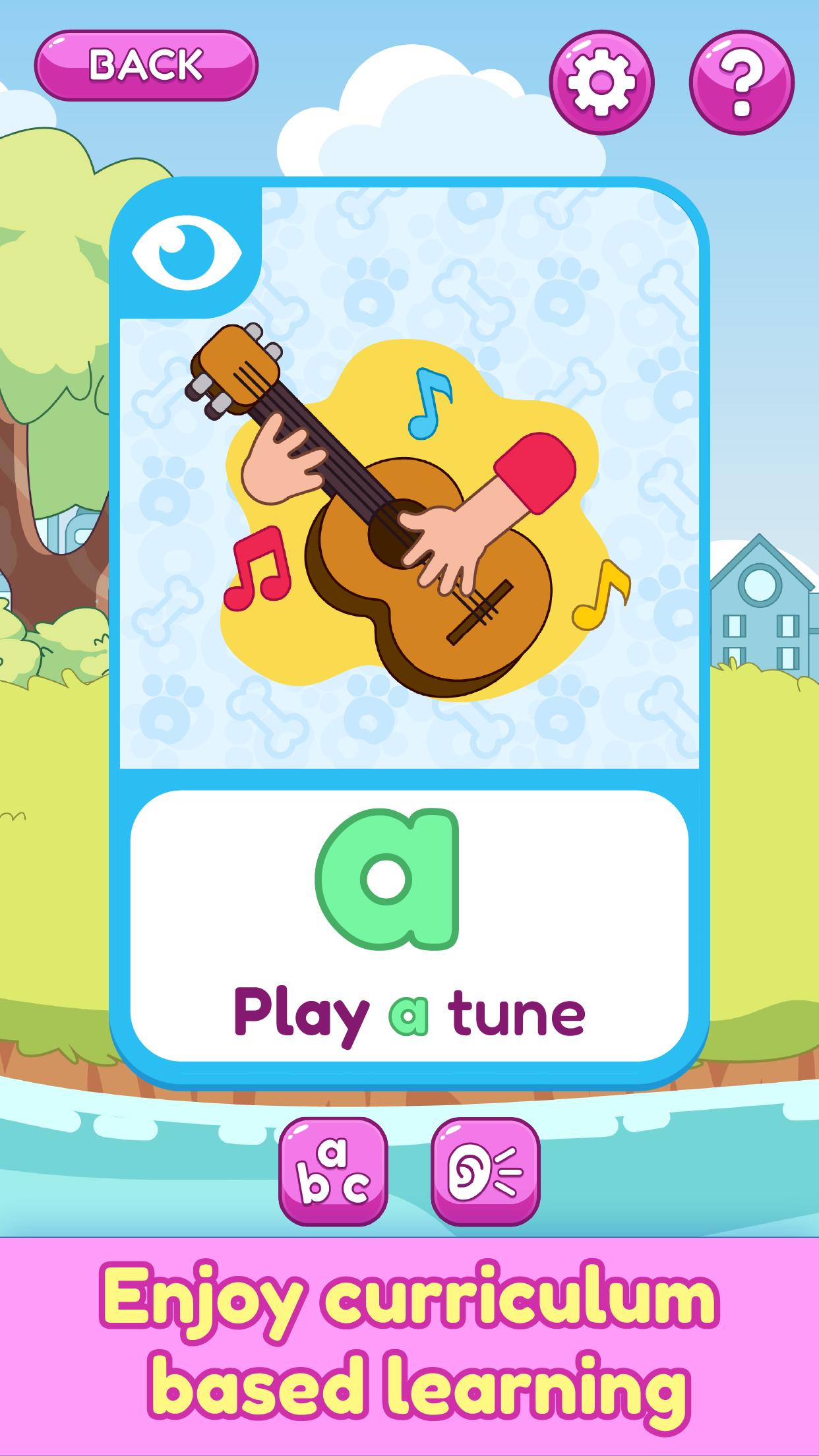The height and width of the screenshot is (1456, 819).
Task: Tap the pink BACK button
Action: [146, 65]
